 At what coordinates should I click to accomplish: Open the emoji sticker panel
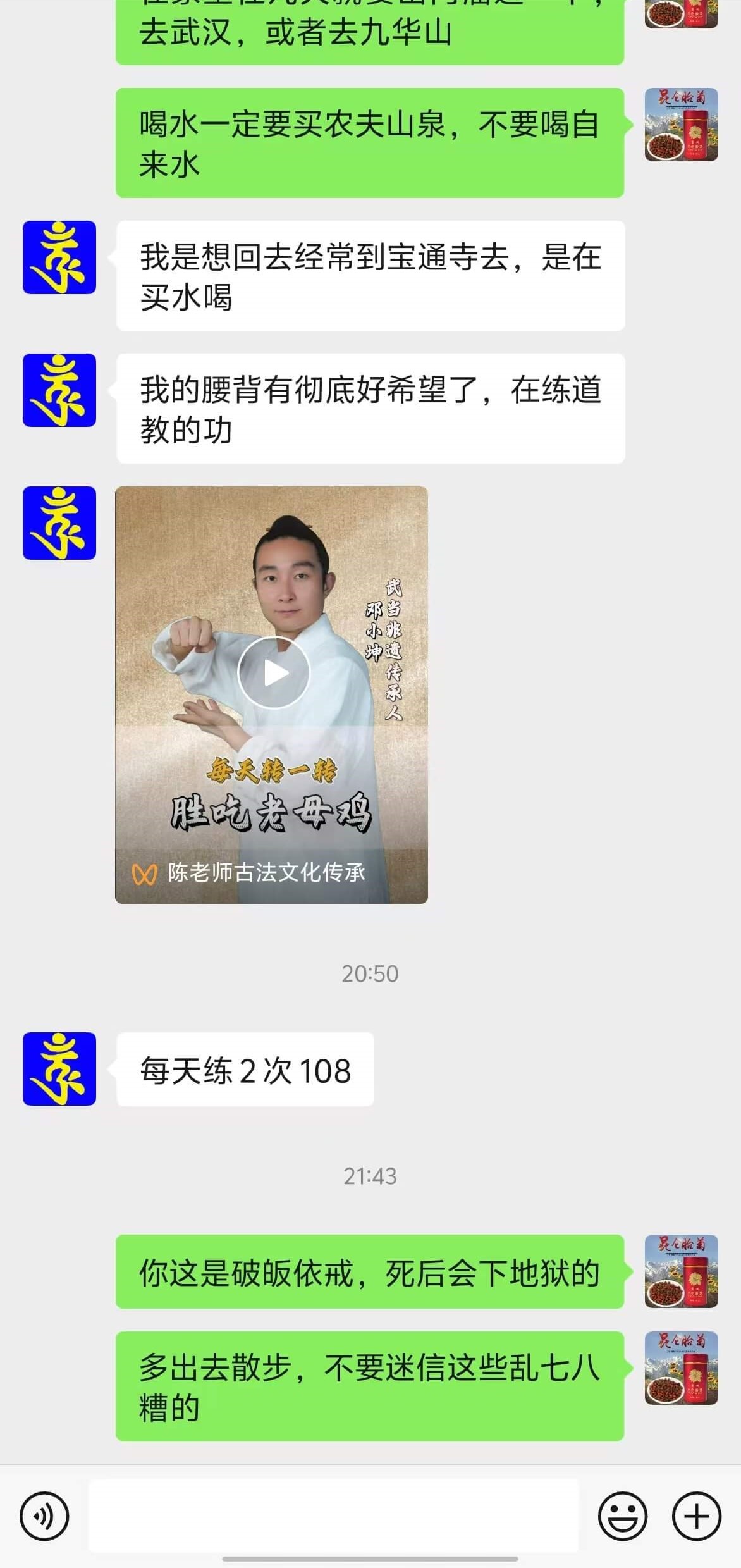(623, 1516)
